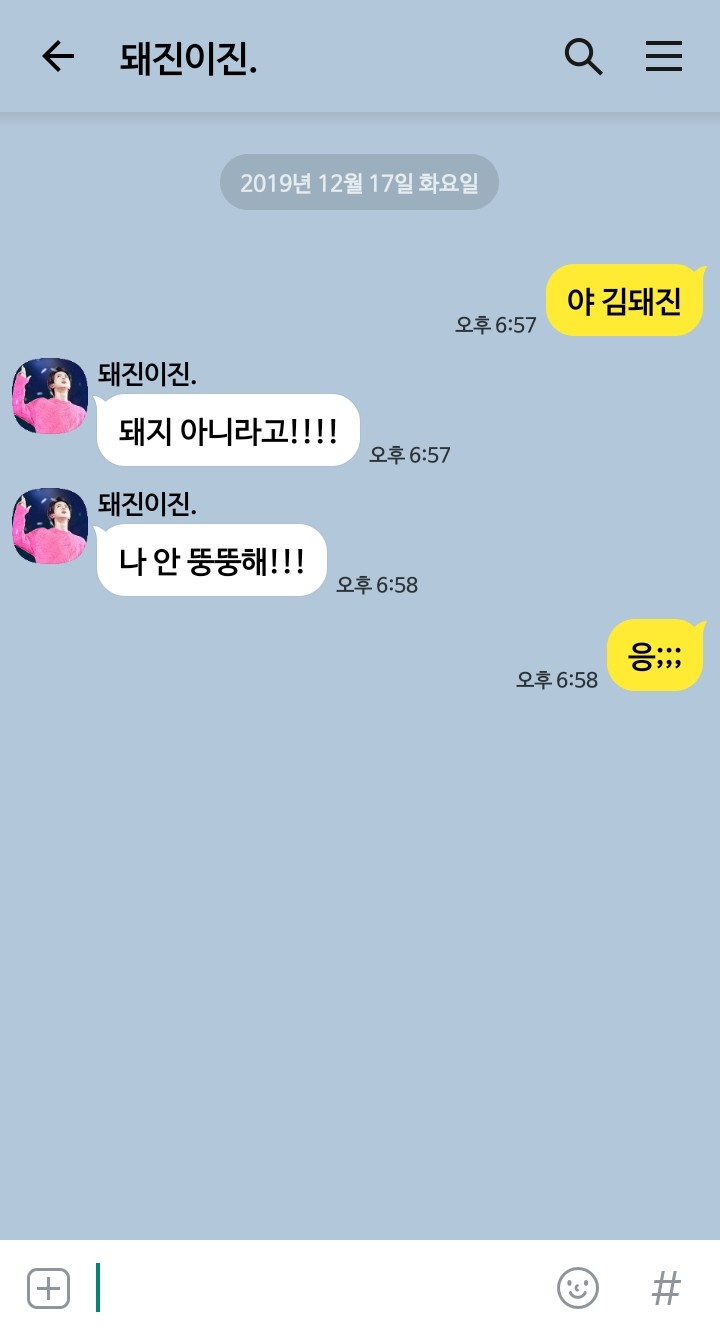Image resolution: width=720 pixels, height=1336 pixels.
Task: Open the plus attachment button
Action: click(x=48, y=1288)
